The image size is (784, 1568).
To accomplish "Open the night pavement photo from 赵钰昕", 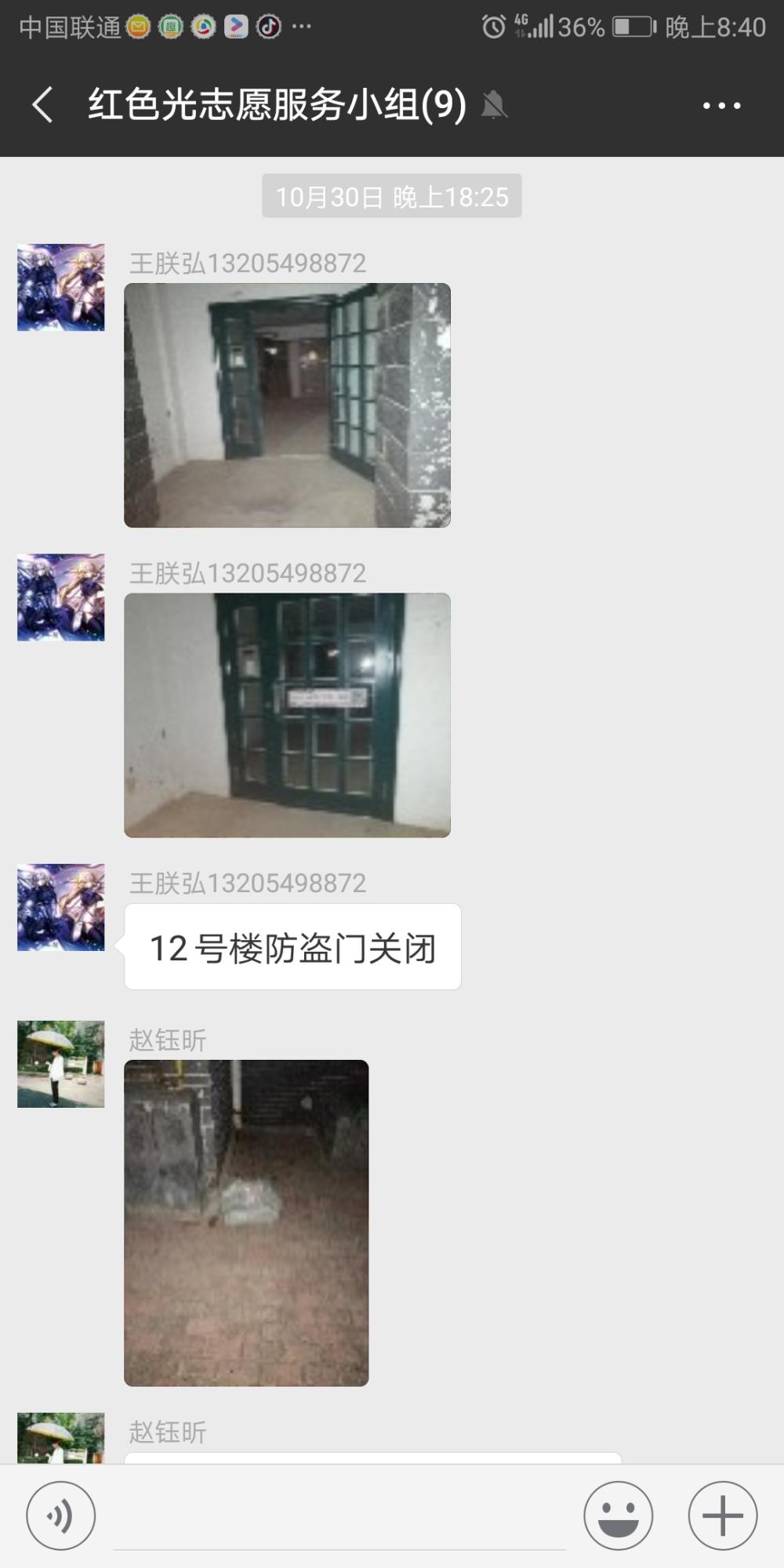I will pyautogui.click(x=246, y=1223).
